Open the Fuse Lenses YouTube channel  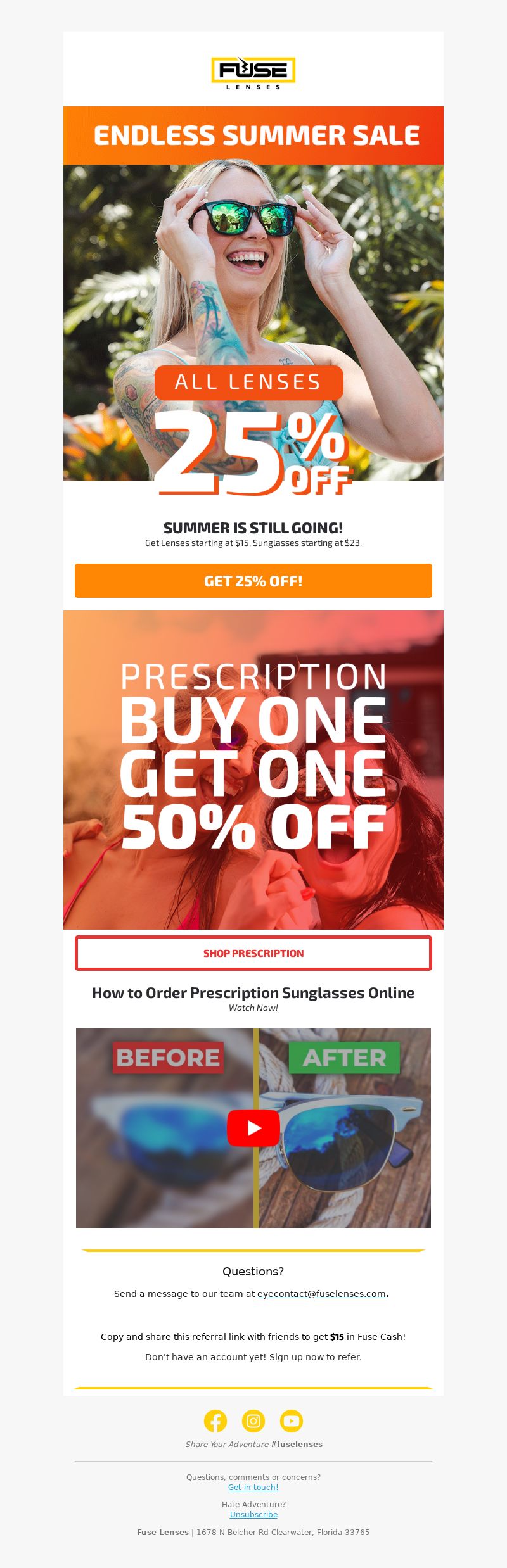pos(292,1421)
